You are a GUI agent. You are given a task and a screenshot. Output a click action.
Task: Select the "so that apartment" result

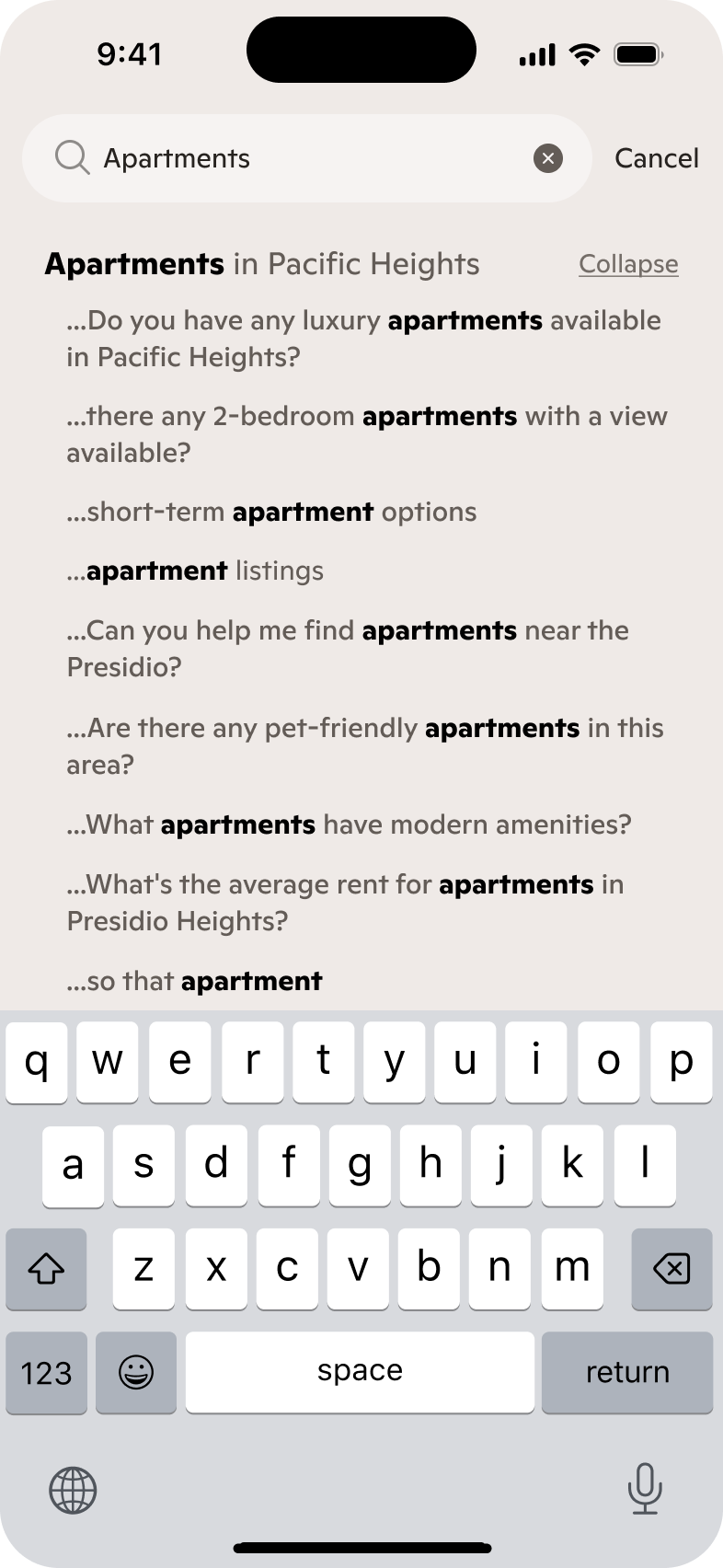point(194,981)
